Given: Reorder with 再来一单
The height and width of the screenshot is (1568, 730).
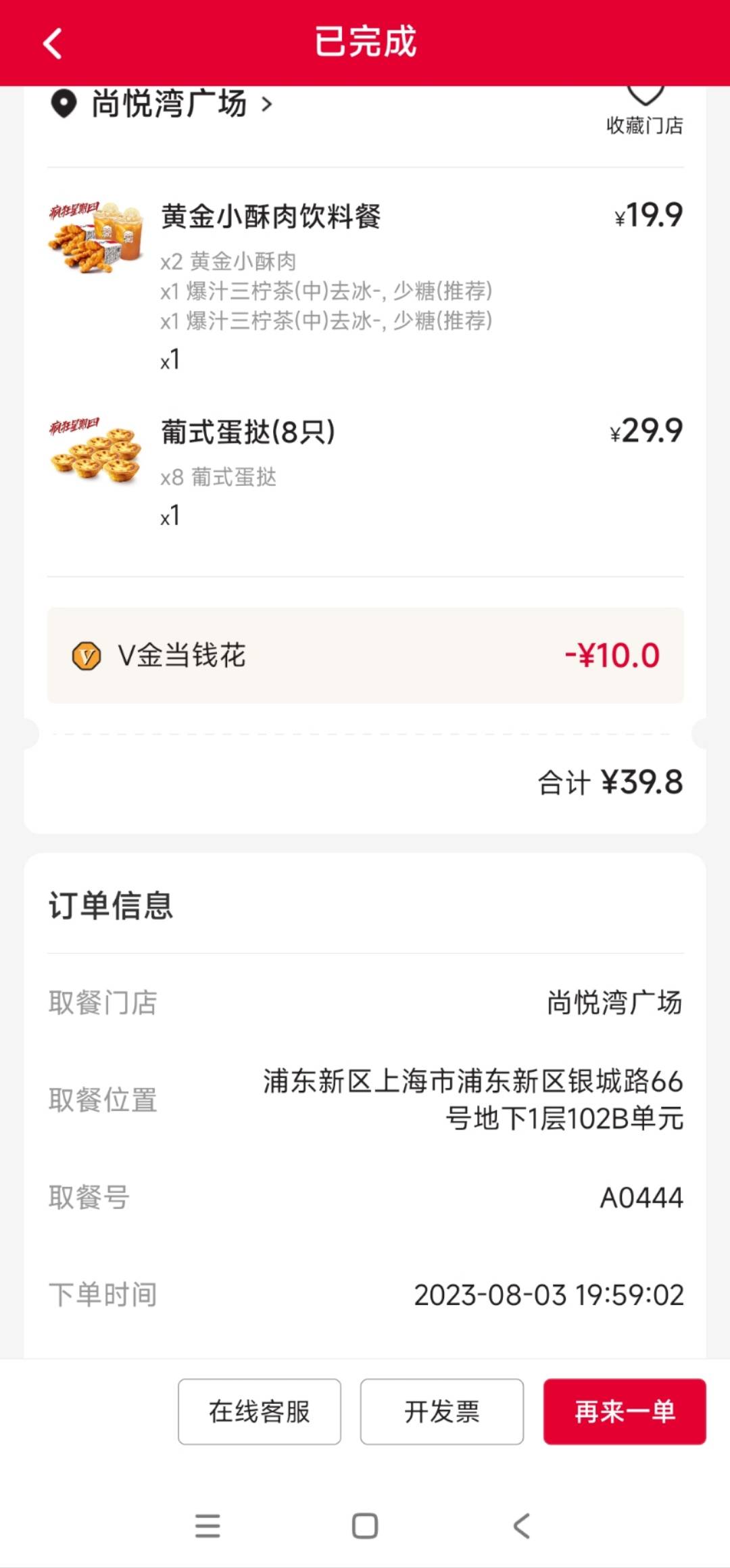Looking at the screenshot, I should point(625,1411).
